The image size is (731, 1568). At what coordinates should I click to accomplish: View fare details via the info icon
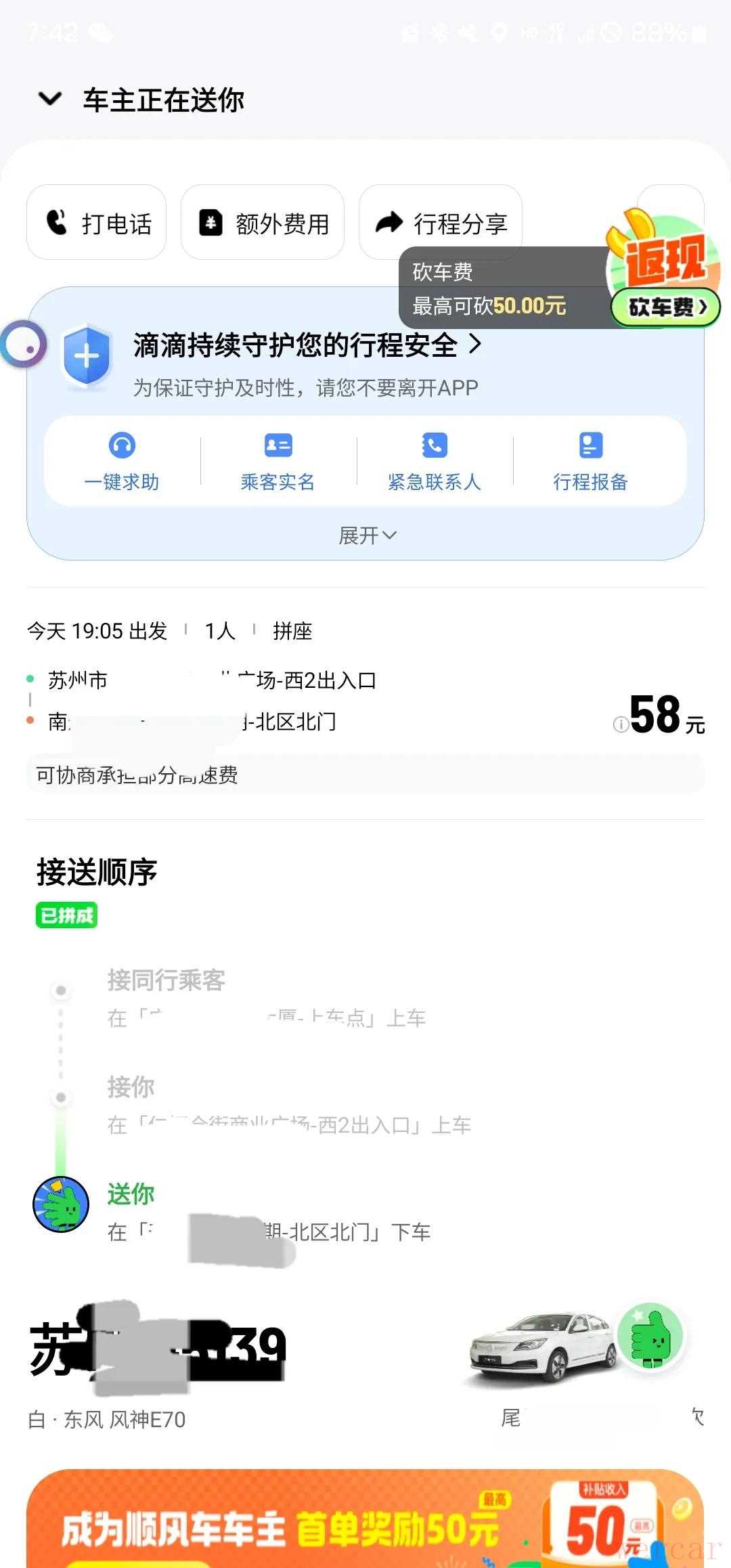tap(620, 724)
